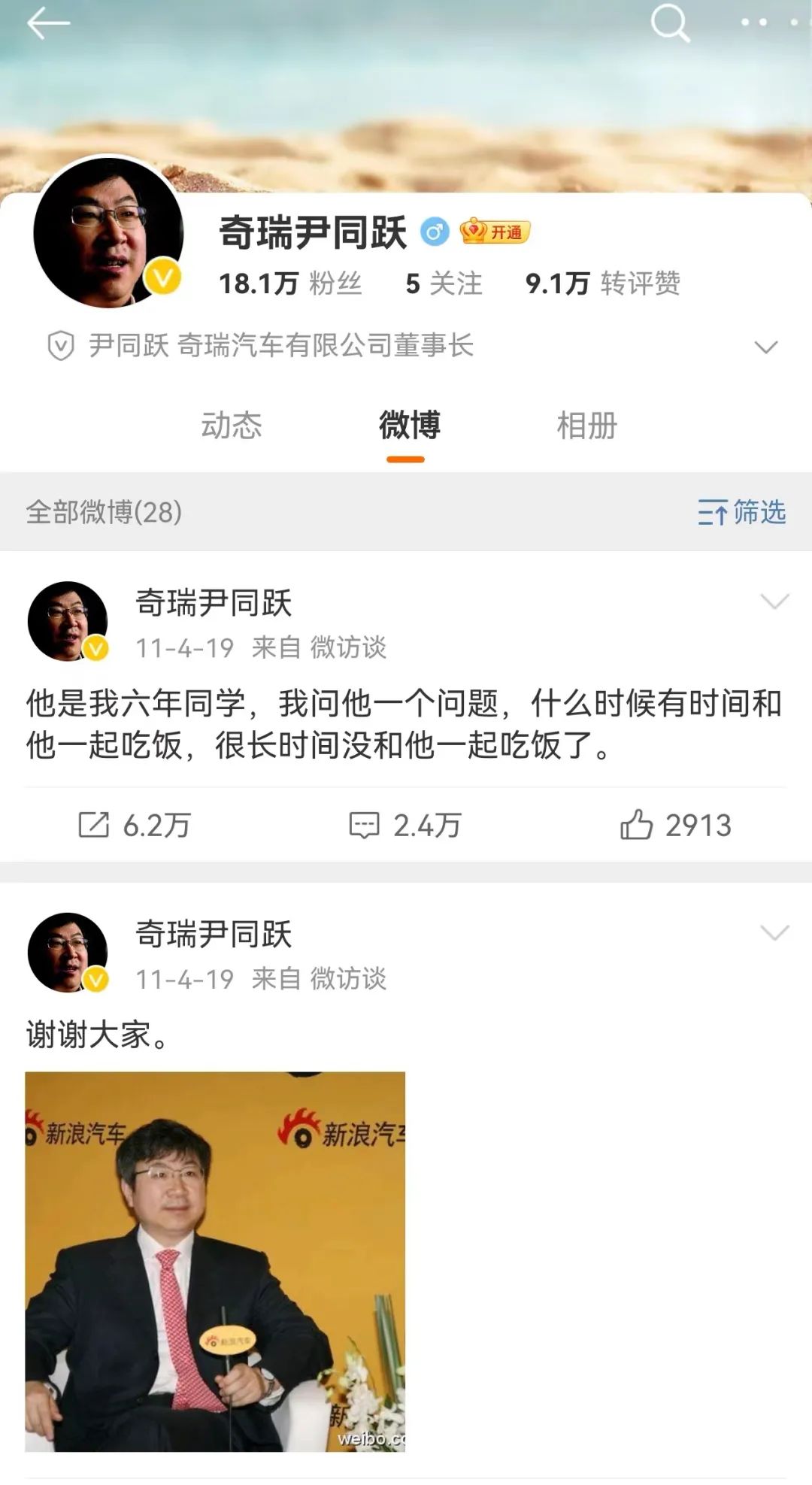Expand options for the 六年同学 post
Image resolution: width=812 pixels, height=1485 pixels.
point(774,602)
